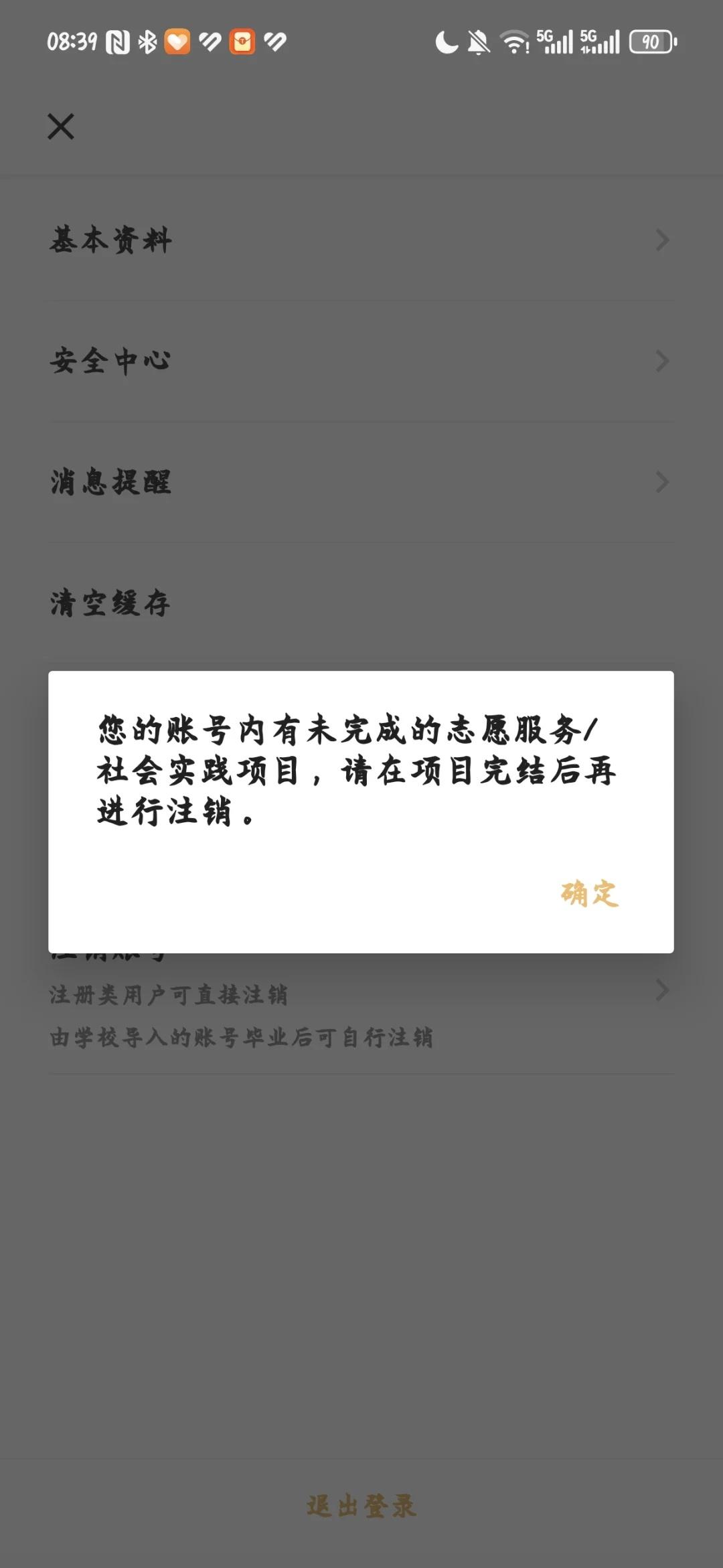The width and height of the screenshot is (723, 1568).
Task: Close the settings page with the X
Action: (x=59, y=127)
